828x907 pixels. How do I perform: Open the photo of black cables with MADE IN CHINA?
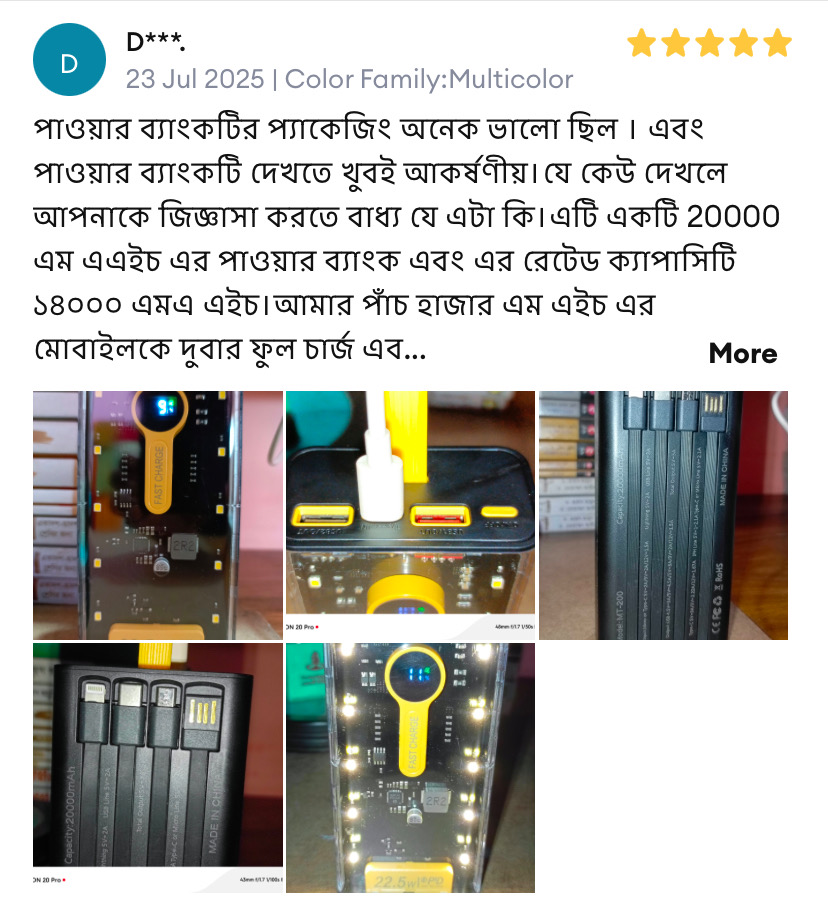(663, 515)
